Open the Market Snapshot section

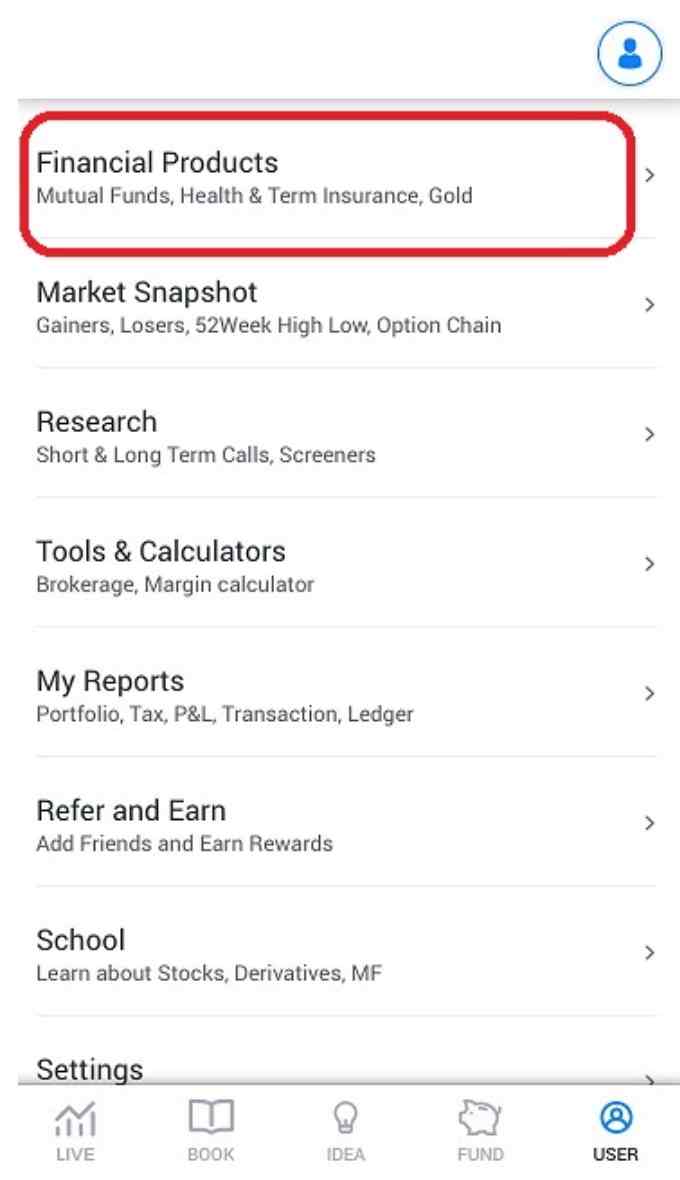coord(340,306)
